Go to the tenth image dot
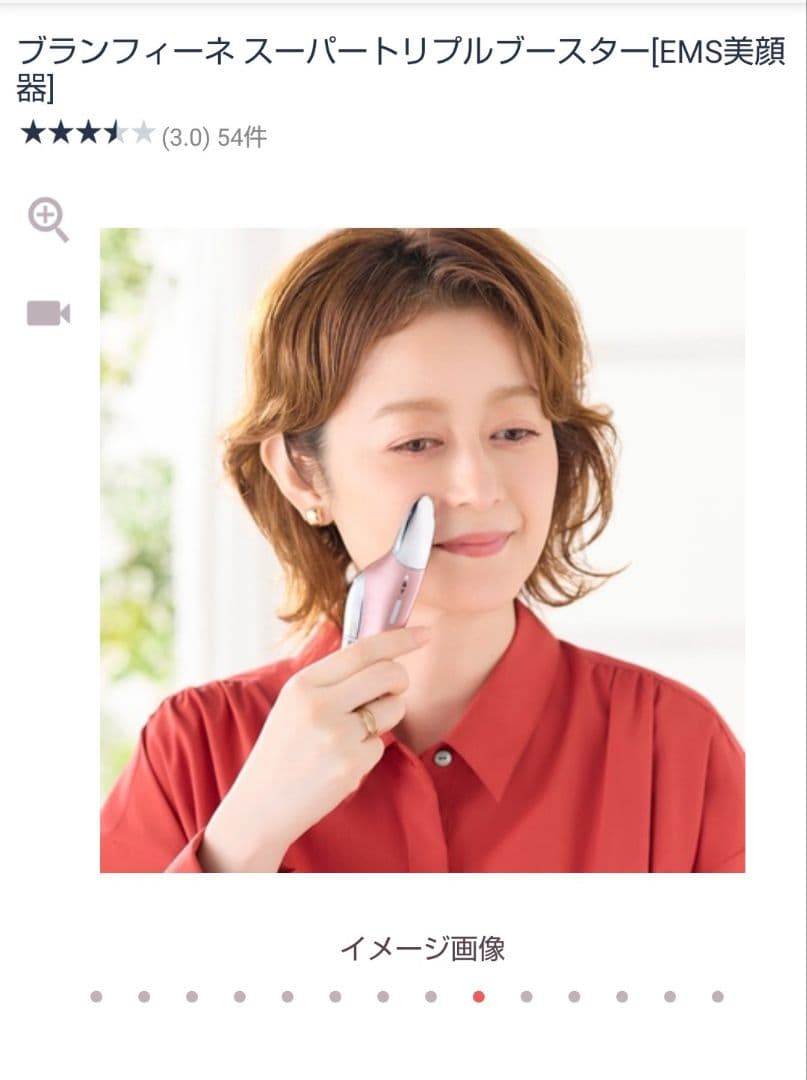This screenshot has height=1080, width=807. click(x=526, y=996)
